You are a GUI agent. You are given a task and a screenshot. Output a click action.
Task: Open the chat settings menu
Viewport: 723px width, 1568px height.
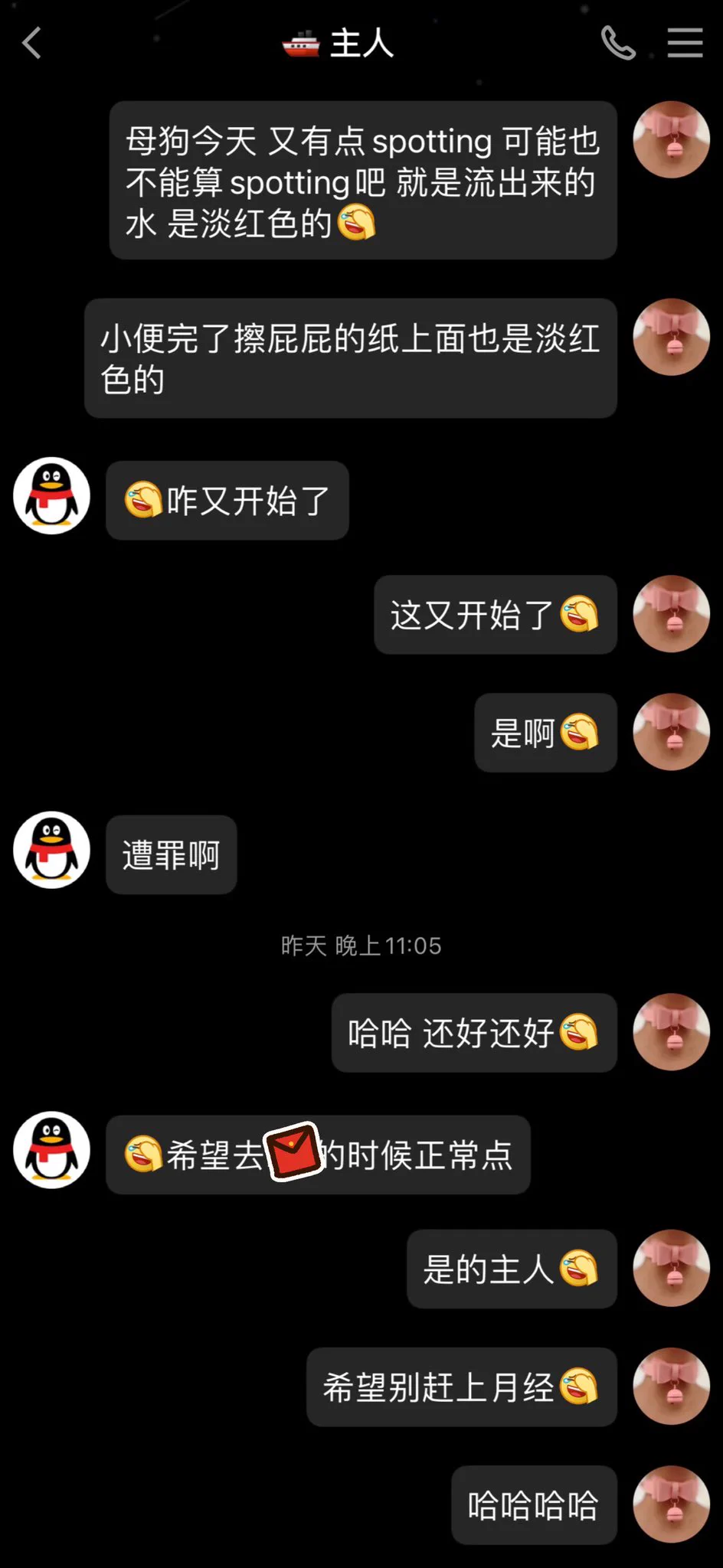click(x=685, y=43)
